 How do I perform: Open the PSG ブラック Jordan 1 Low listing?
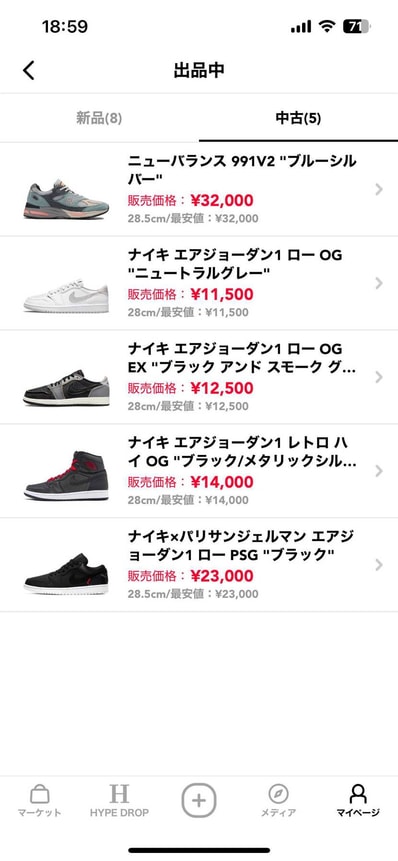tap(199, 565)
